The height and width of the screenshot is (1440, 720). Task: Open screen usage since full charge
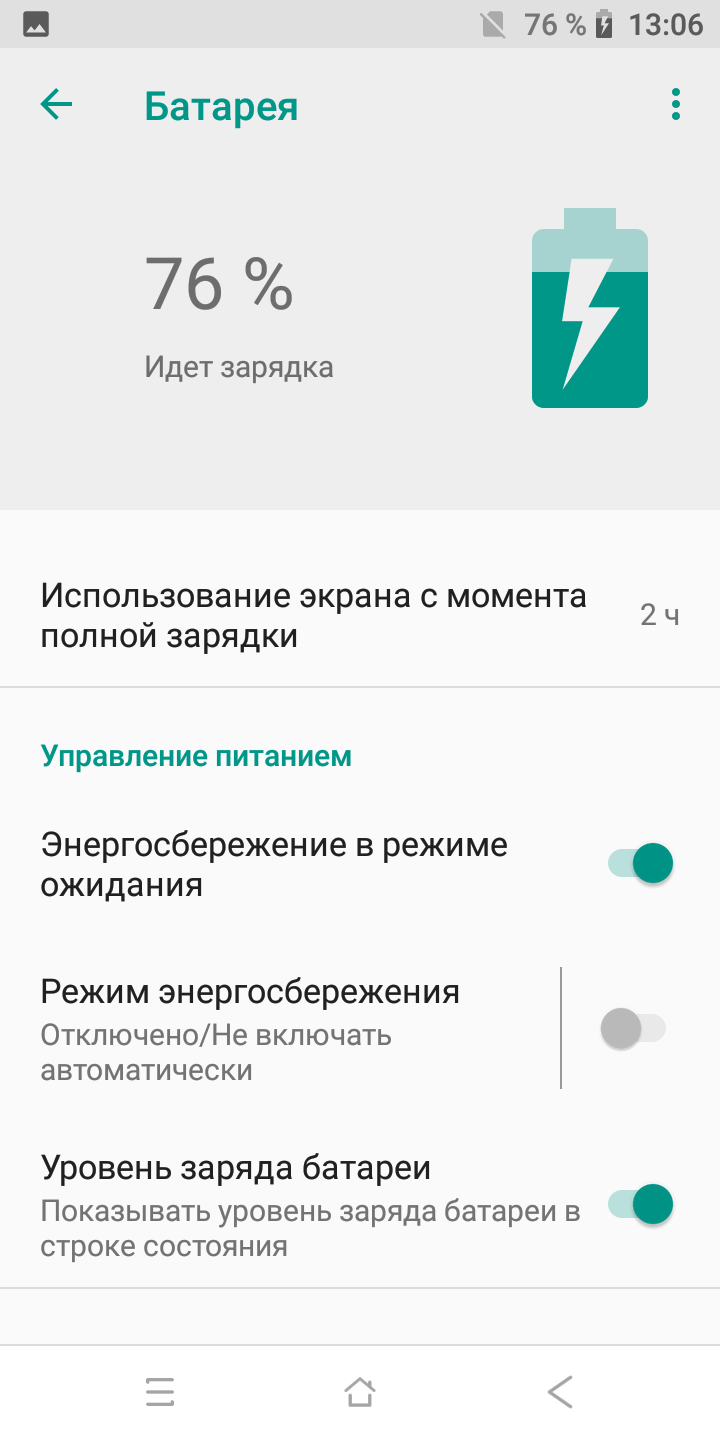point(360,616)
